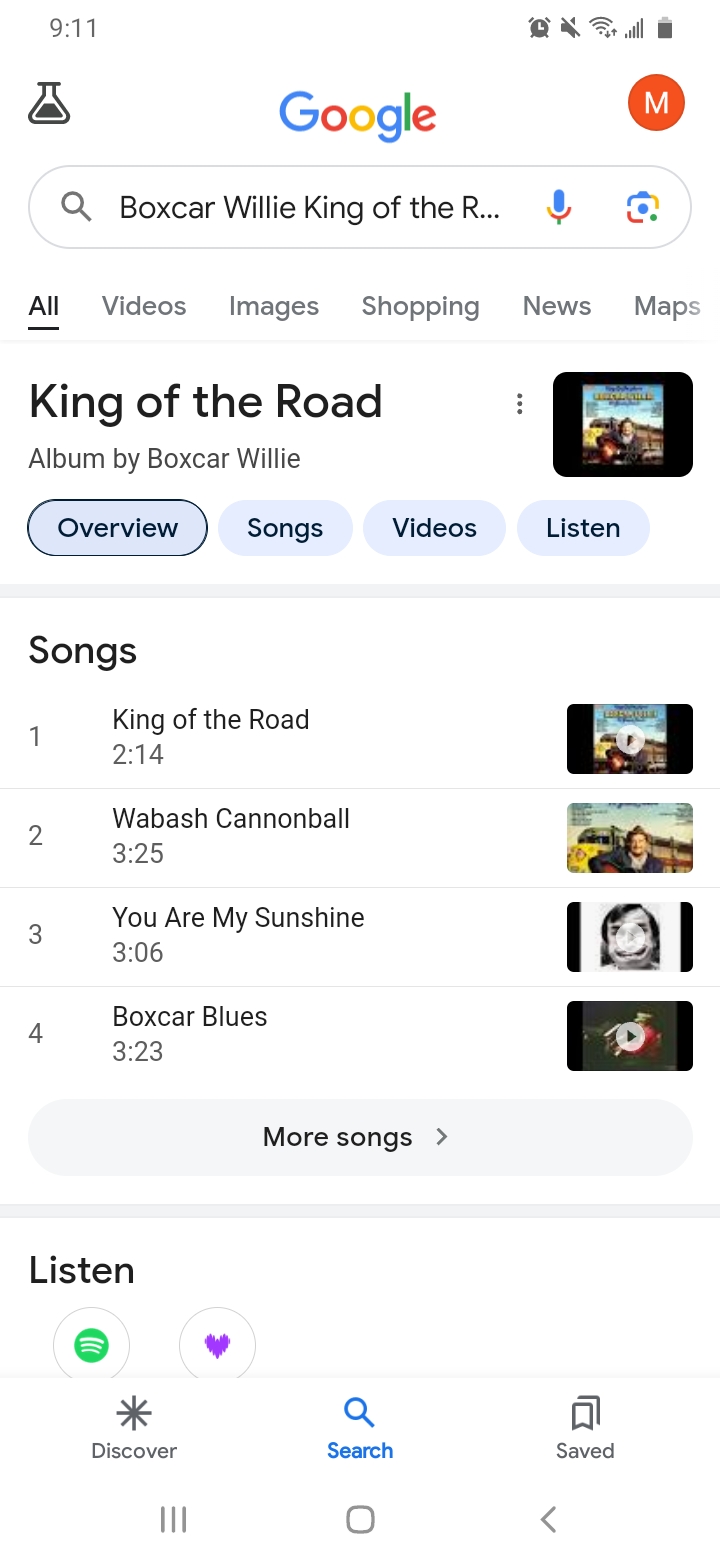Image resolution: width=720 pixels, height=1560 pixels.
Task: Switch to the Images results tab
Action: [x=274, y=306]
